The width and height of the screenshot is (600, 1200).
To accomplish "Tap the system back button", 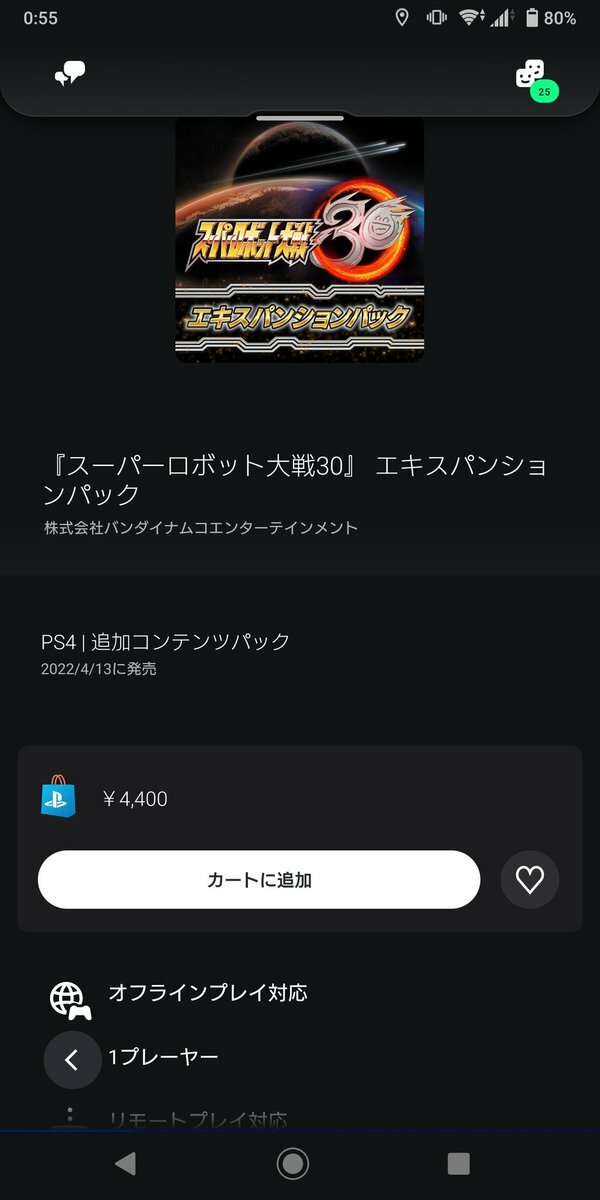I will coord(126,1163).
